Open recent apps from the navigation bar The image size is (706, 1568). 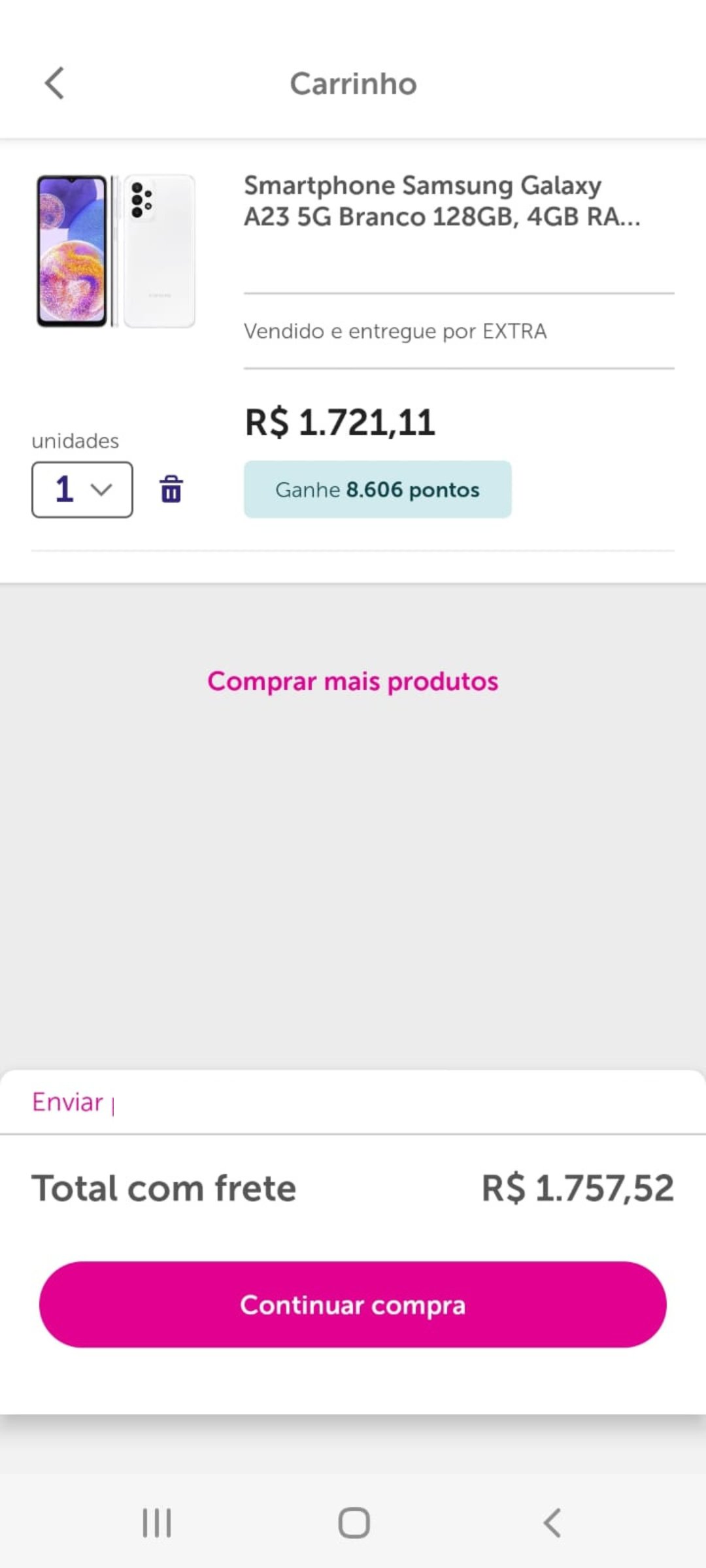coord(157,1523)
